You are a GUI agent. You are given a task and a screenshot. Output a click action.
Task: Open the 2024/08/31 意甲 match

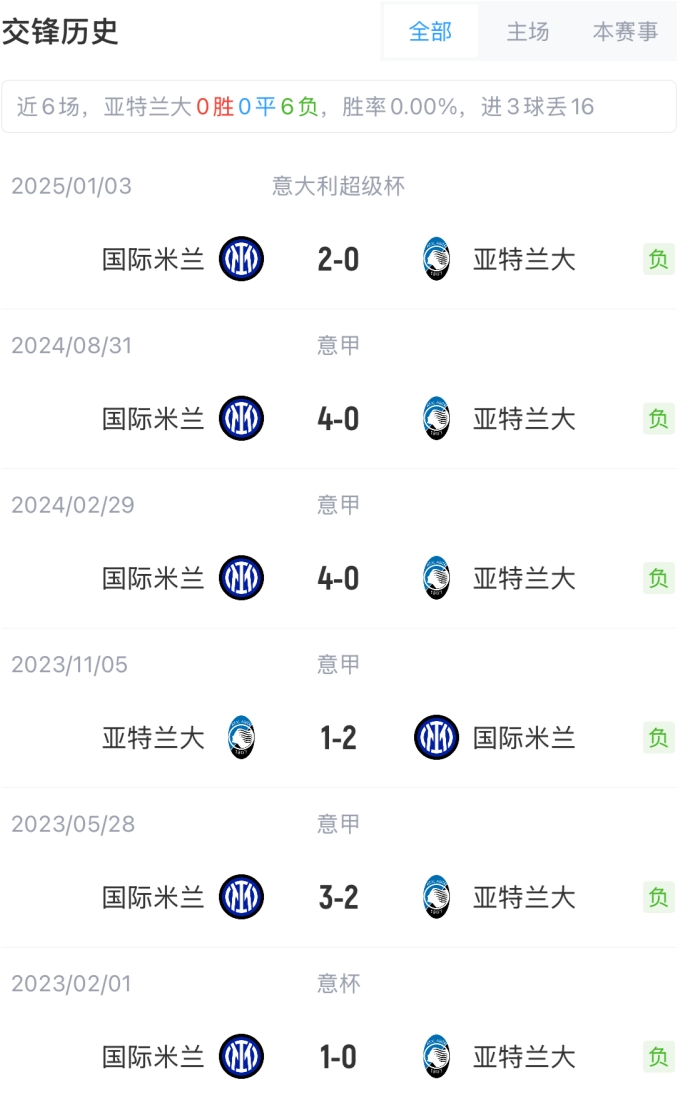tap(338, 418)
